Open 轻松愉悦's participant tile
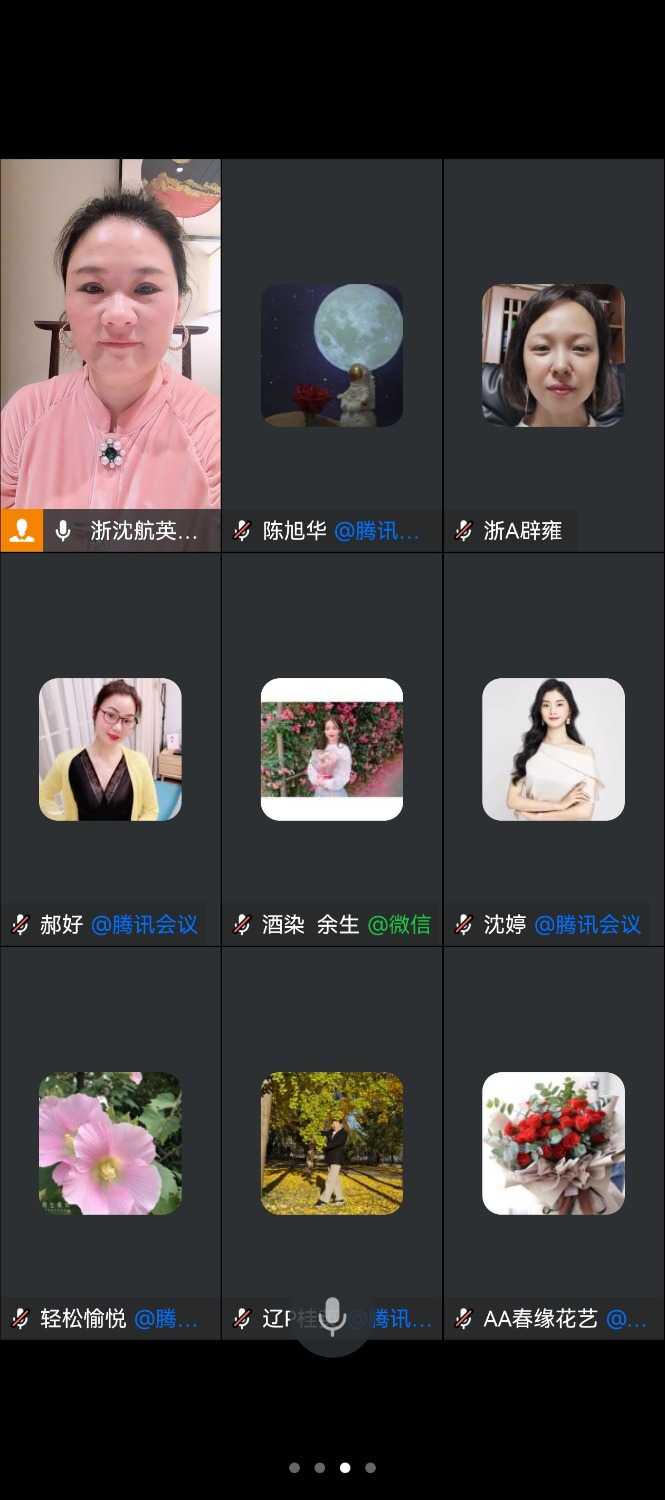Viewport: 665px width, 1500px height. pyautogui.click(x=110, y=1143)
